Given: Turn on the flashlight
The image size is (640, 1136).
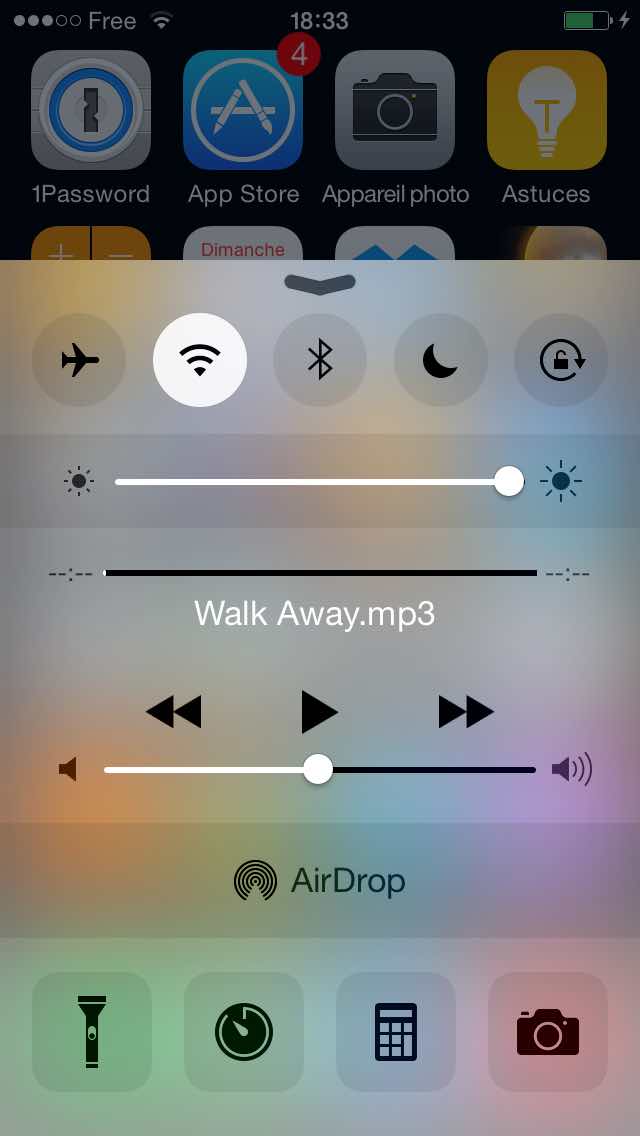Looking at the screenshot, I should point(92,1032).
